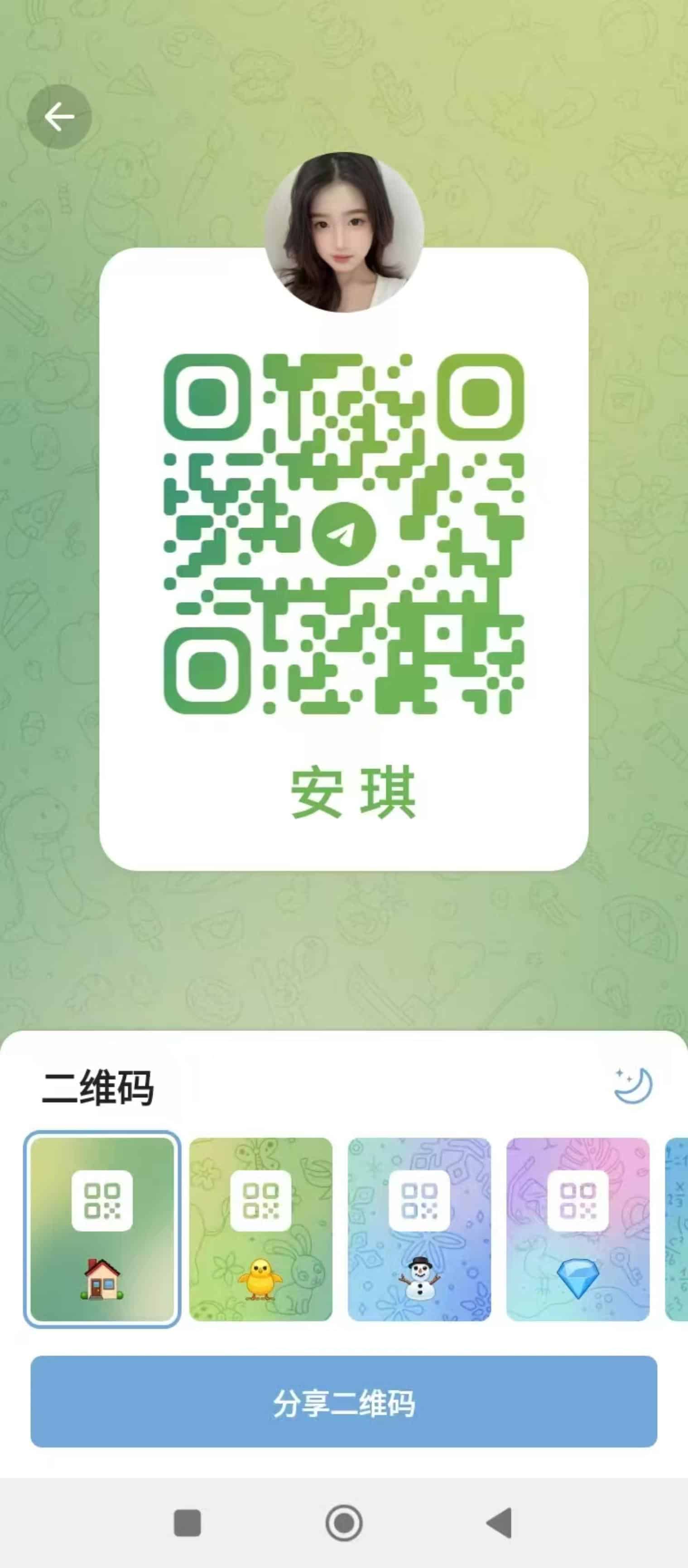Open the recent apps square button

(x=188, y=1523)
